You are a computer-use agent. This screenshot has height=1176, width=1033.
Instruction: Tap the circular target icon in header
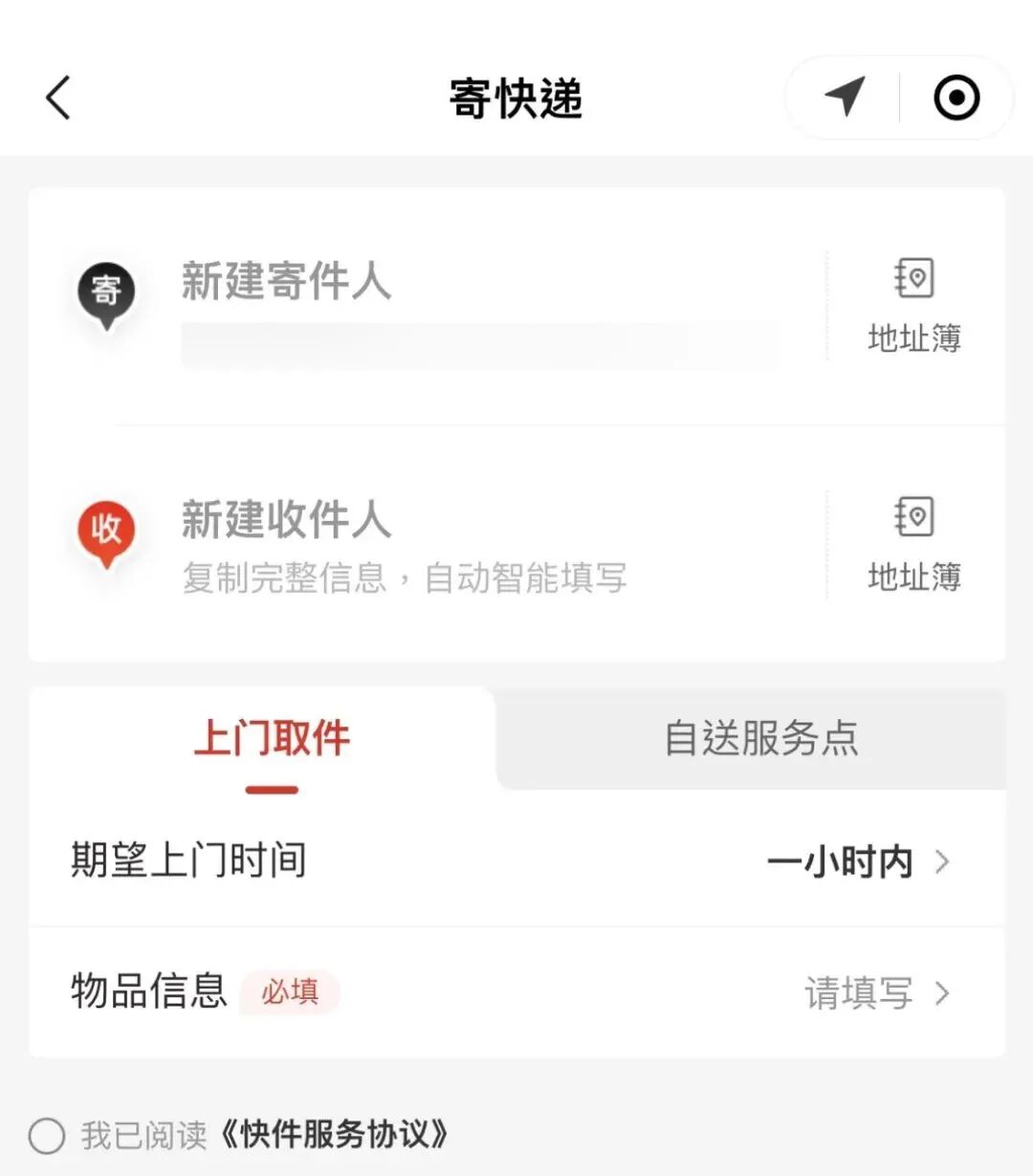[x=956, y=98]
